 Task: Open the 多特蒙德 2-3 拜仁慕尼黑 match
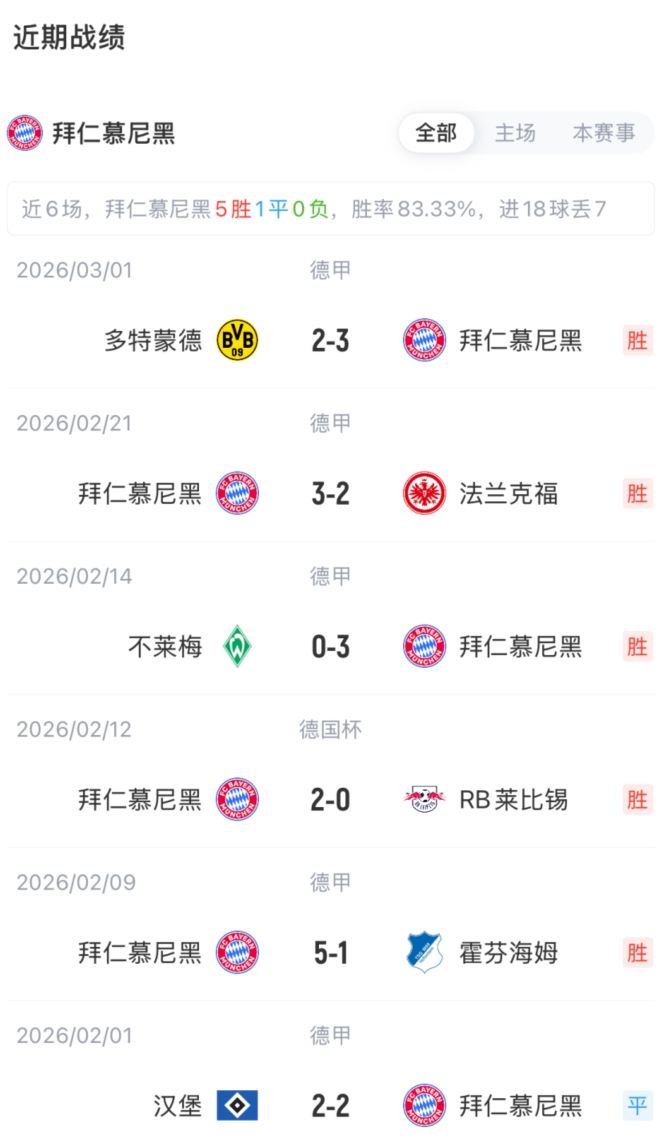point(330,341)
